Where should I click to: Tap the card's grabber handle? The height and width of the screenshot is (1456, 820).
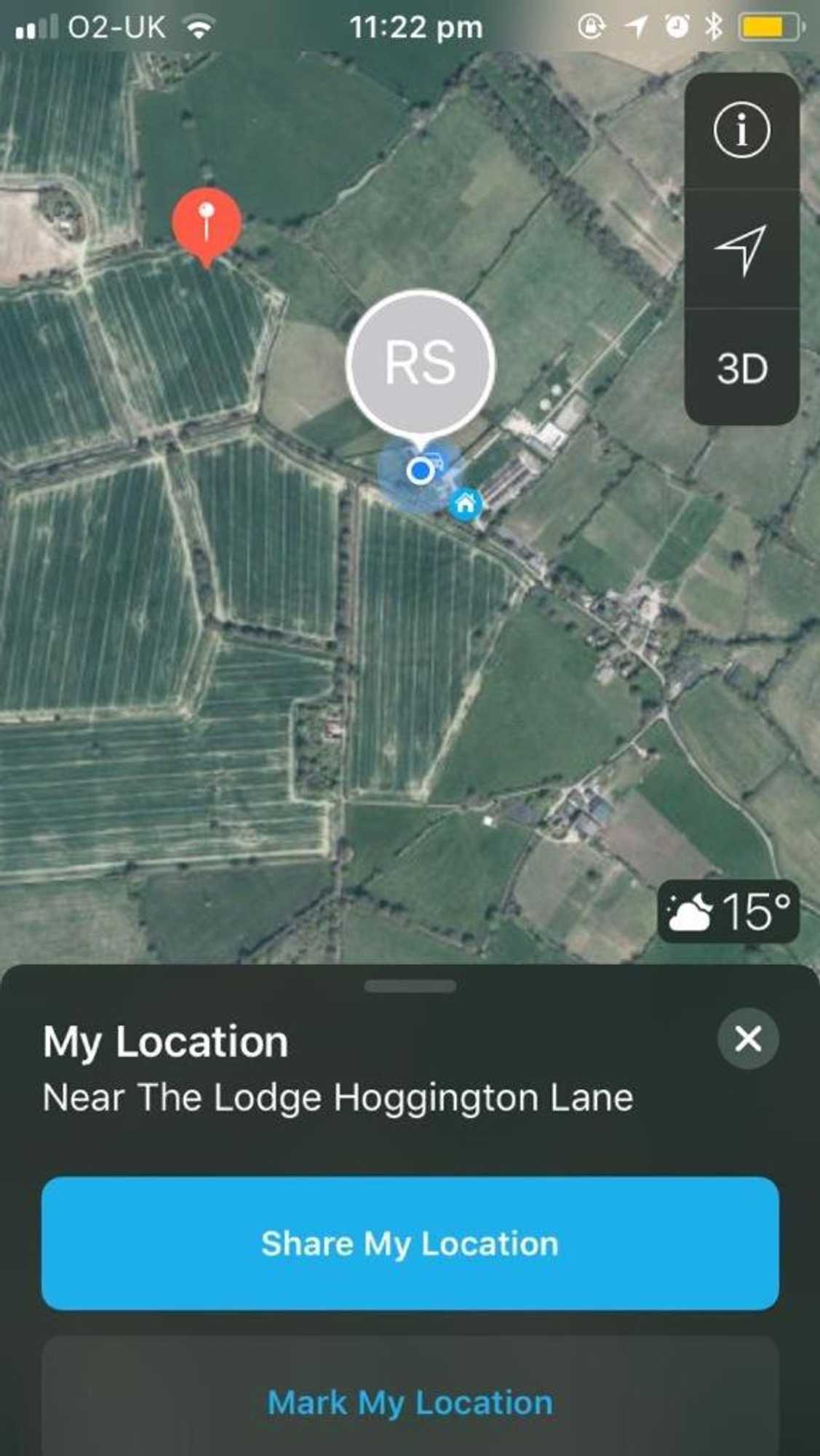(x=410, y=986)
